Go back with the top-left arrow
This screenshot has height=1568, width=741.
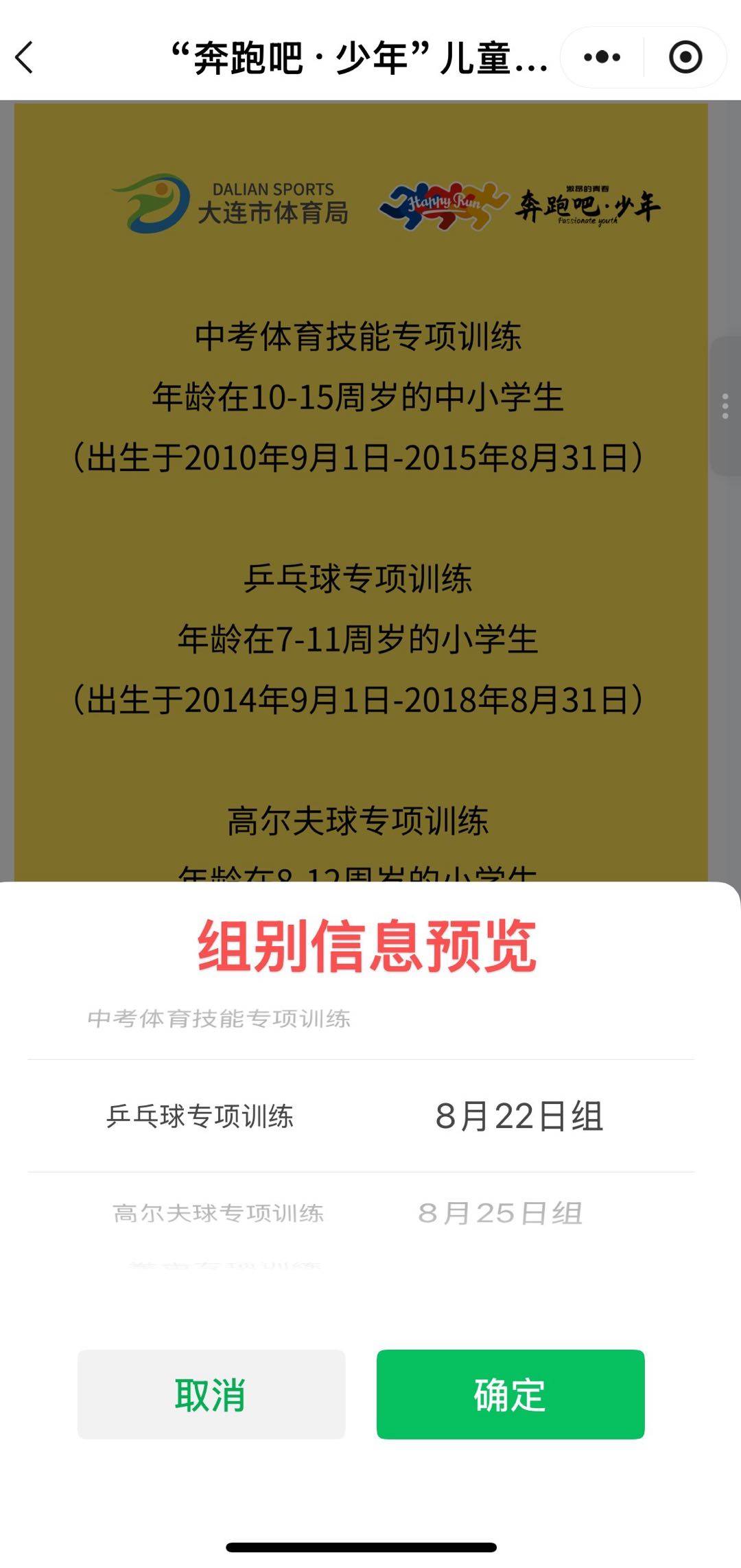[25, 57]
